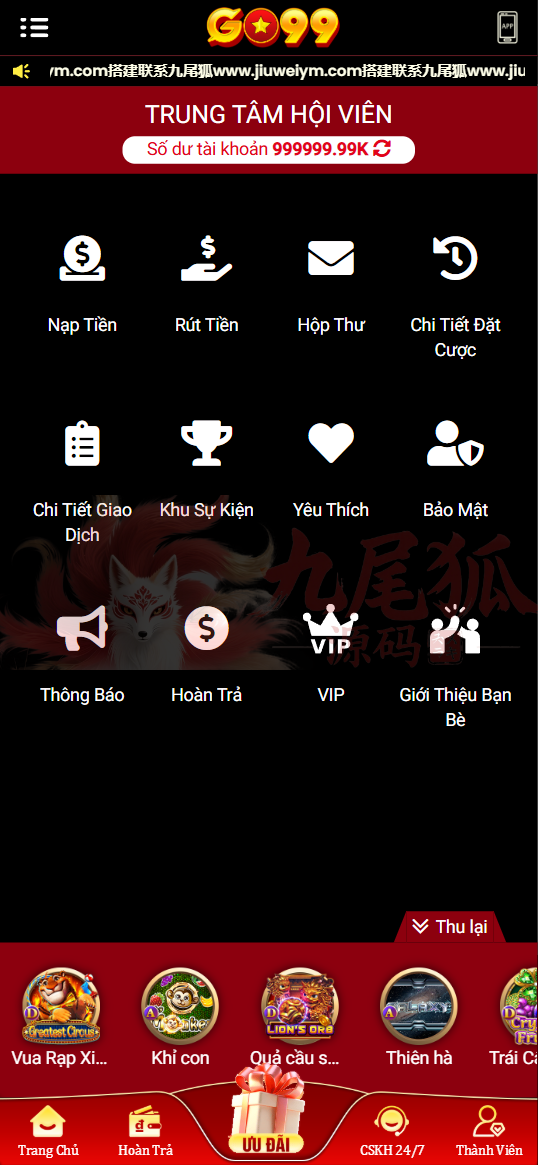Collapse games strip with Thu lại
Image resolution: width=538 pixels, height=1165 pixels.
point(450,927)
